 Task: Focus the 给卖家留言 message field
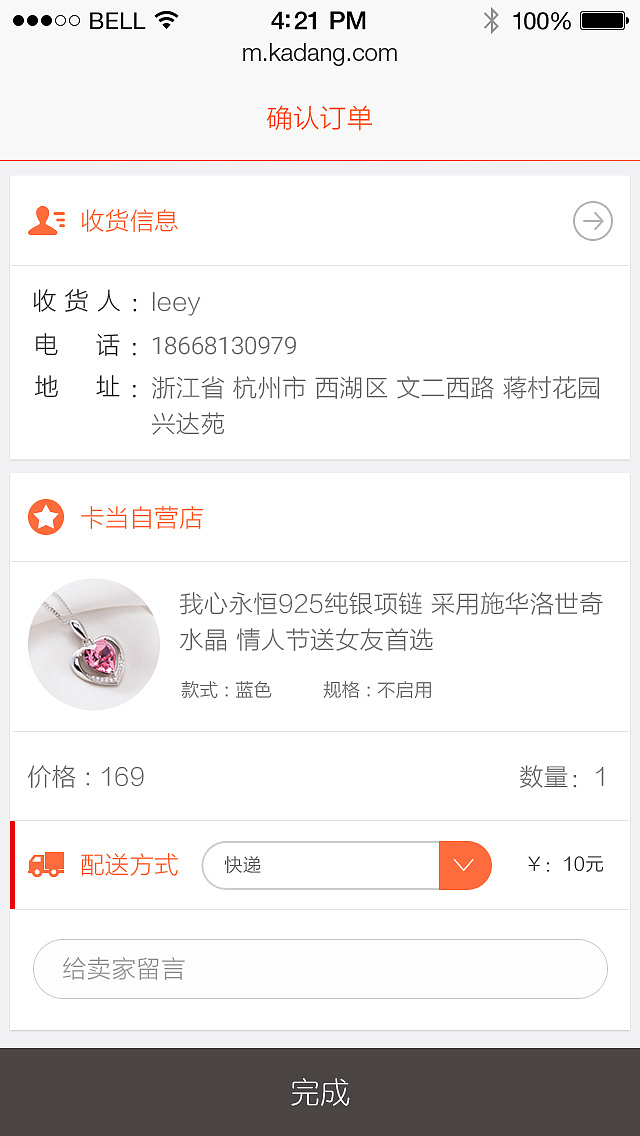point(320,969)
